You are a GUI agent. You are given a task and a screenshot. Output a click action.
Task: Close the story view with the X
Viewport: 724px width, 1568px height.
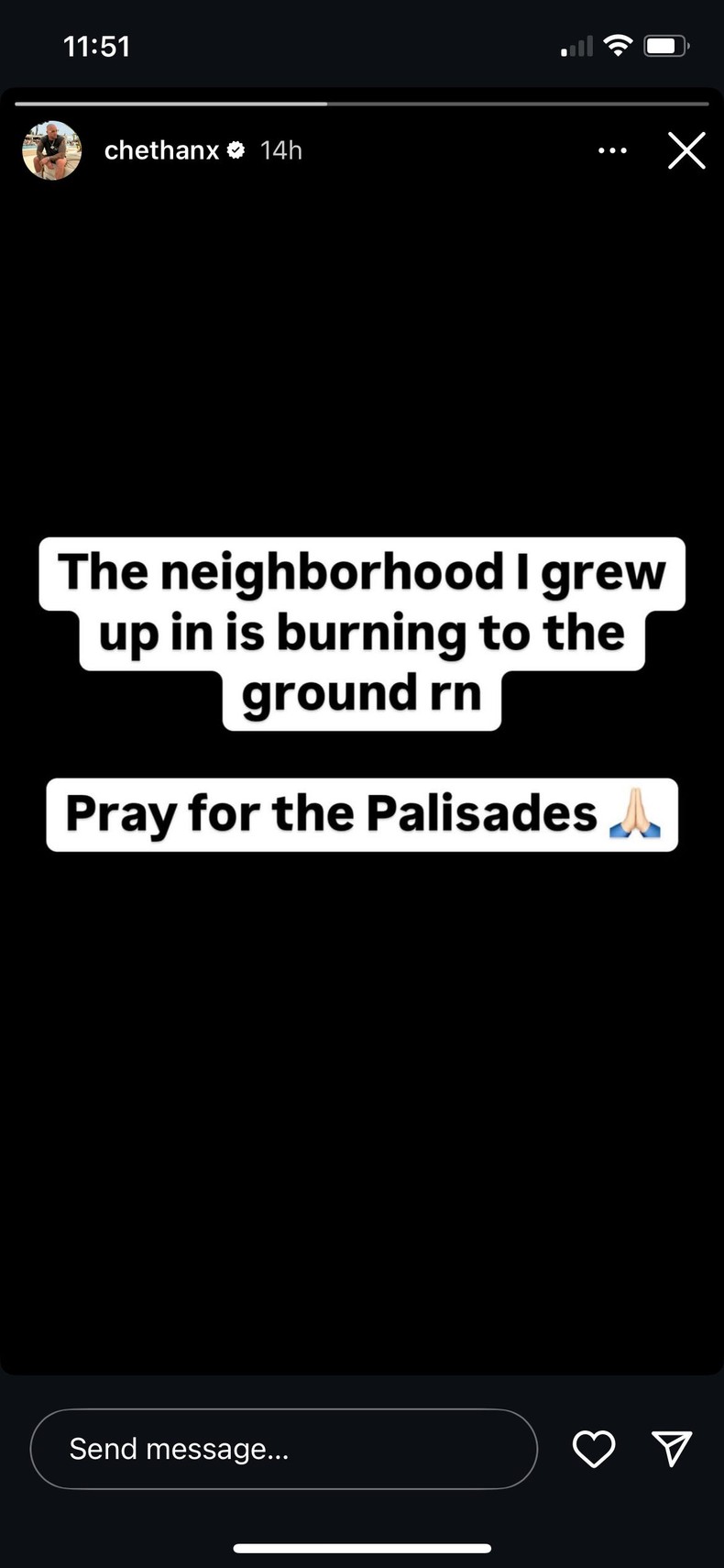coord(686,150)
